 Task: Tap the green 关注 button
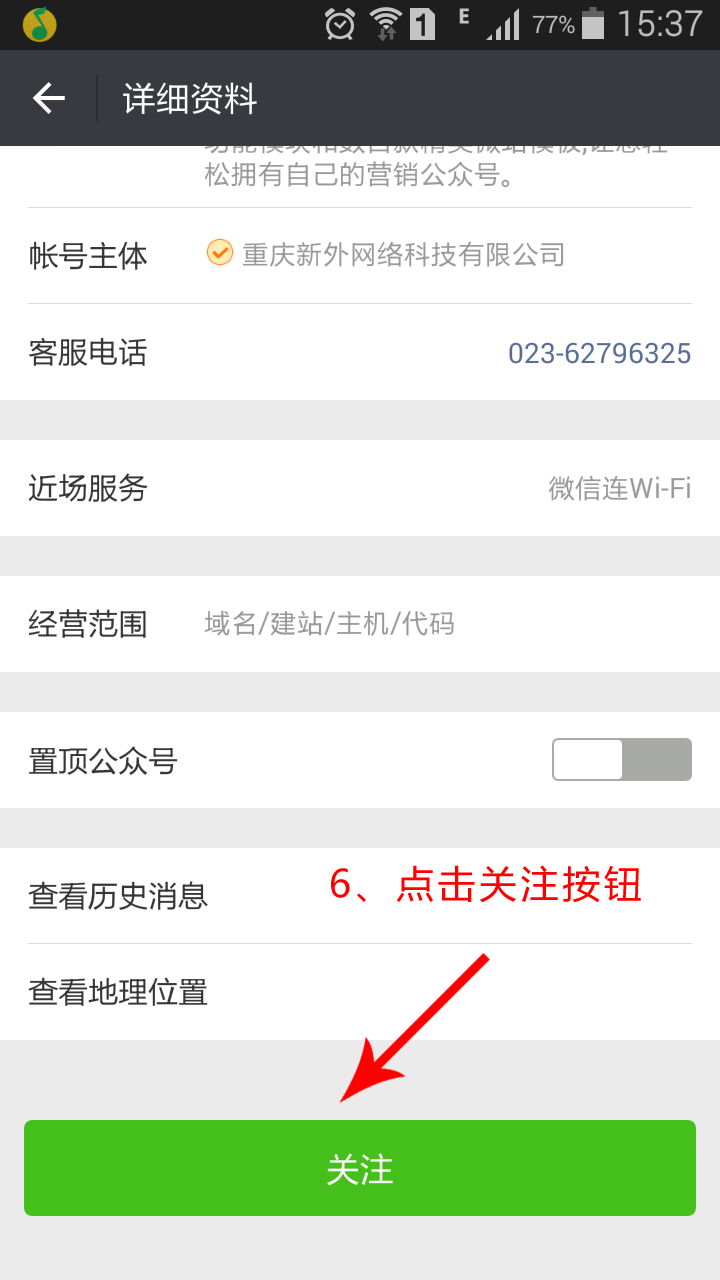tap(360, 1168)
